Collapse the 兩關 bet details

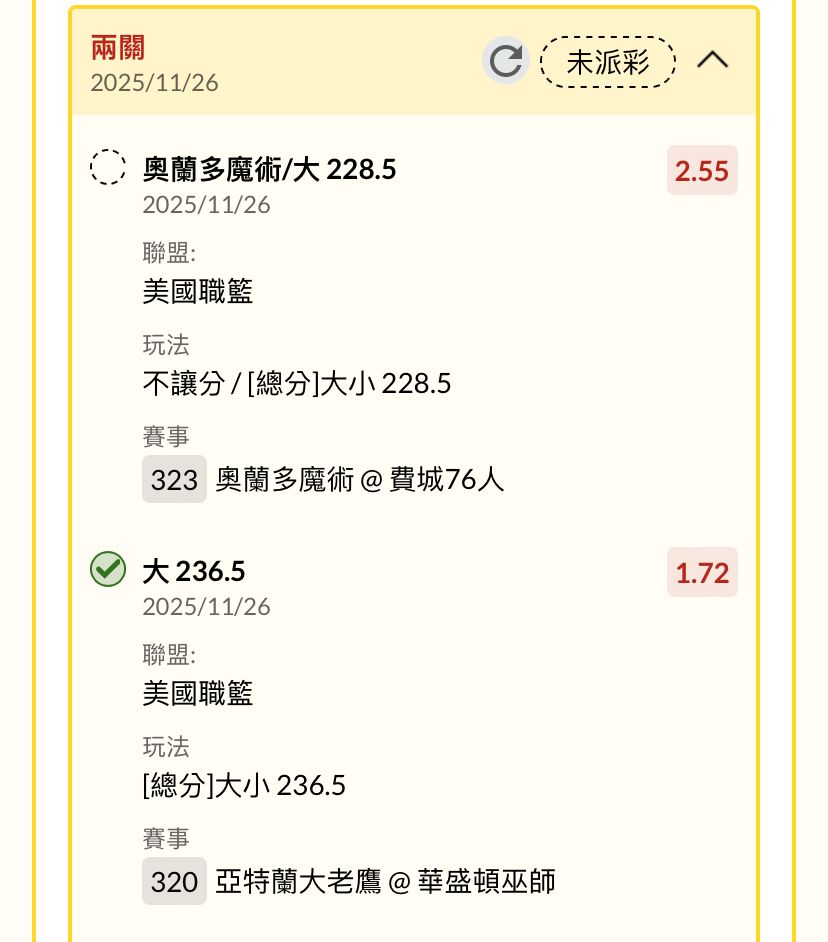712,61
